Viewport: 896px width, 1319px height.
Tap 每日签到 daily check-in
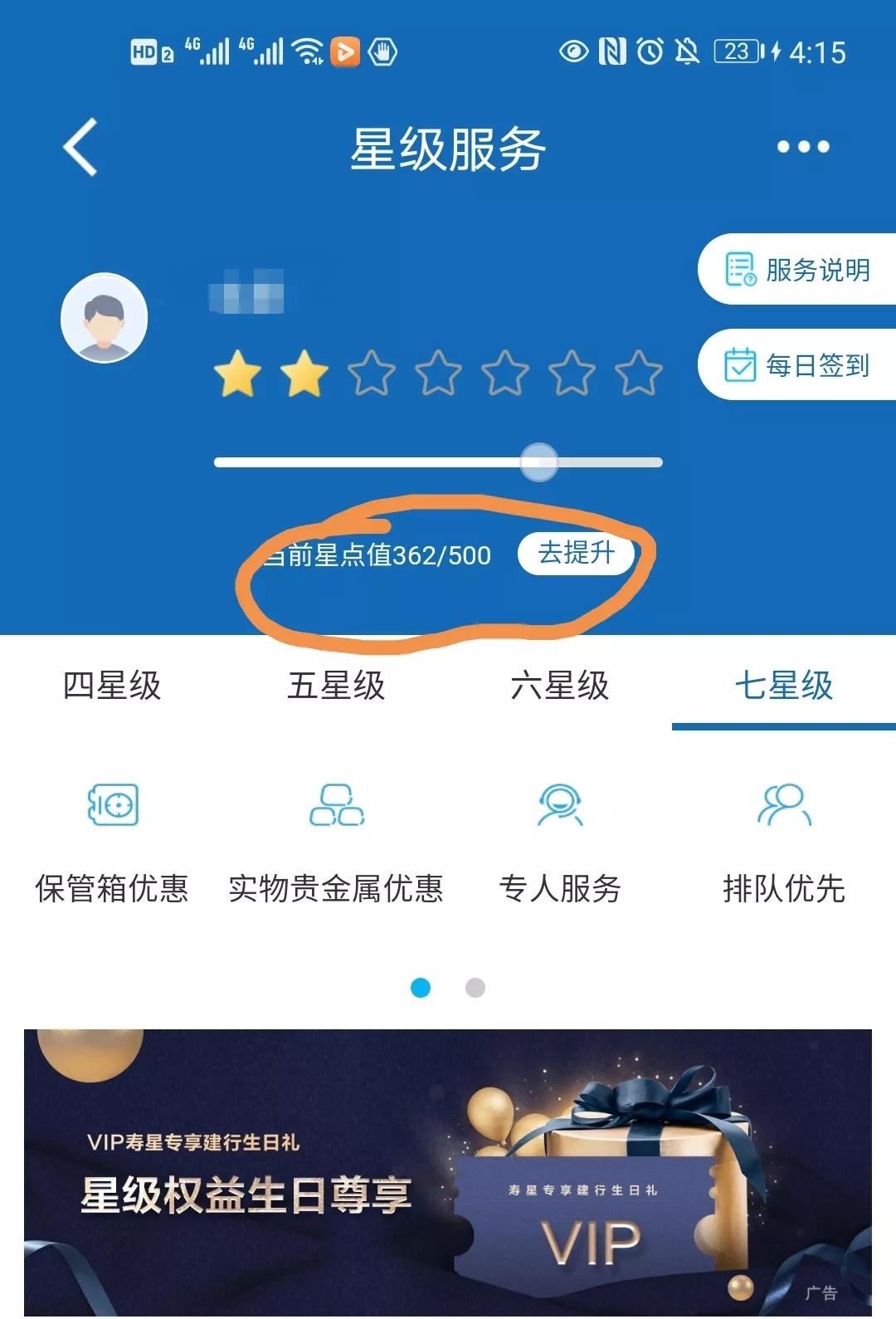coord(798,365)
